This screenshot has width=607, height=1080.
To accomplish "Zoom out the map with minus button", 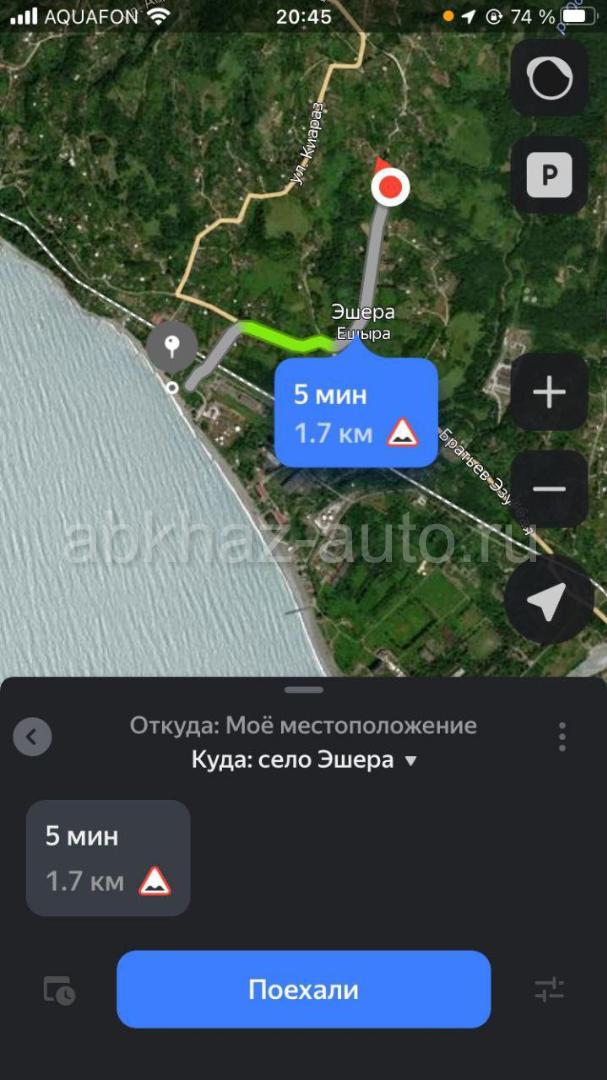I will tap(549, 489).
